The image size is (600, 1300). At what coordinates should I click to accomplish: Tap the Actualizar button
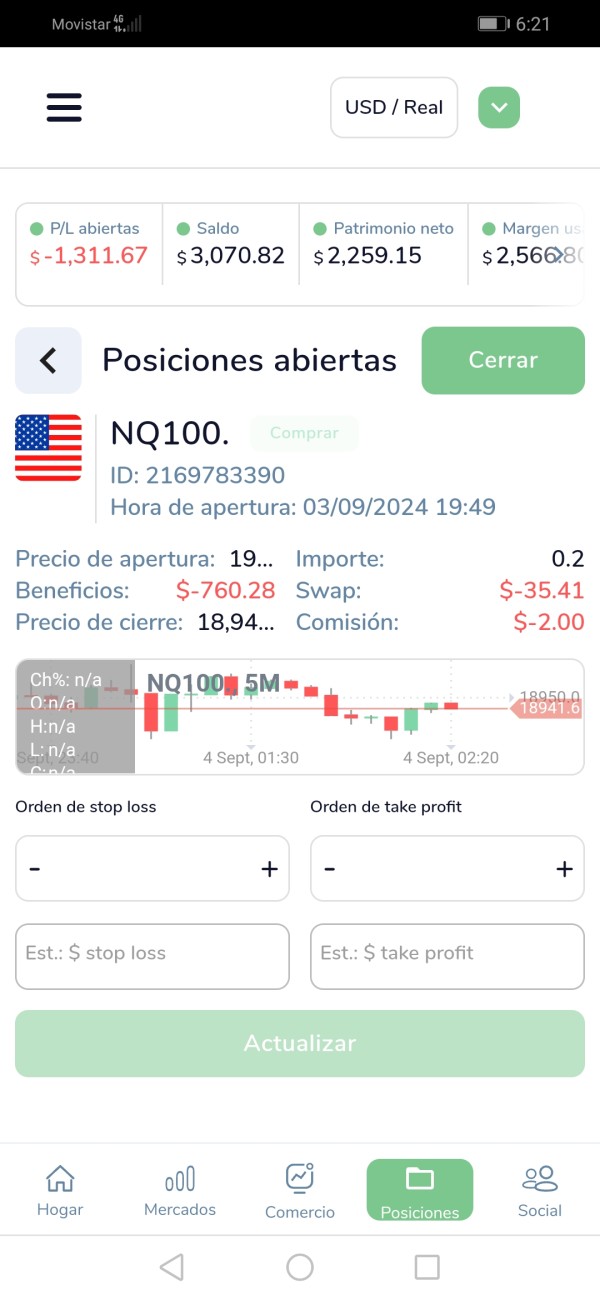pos(300,1043)
